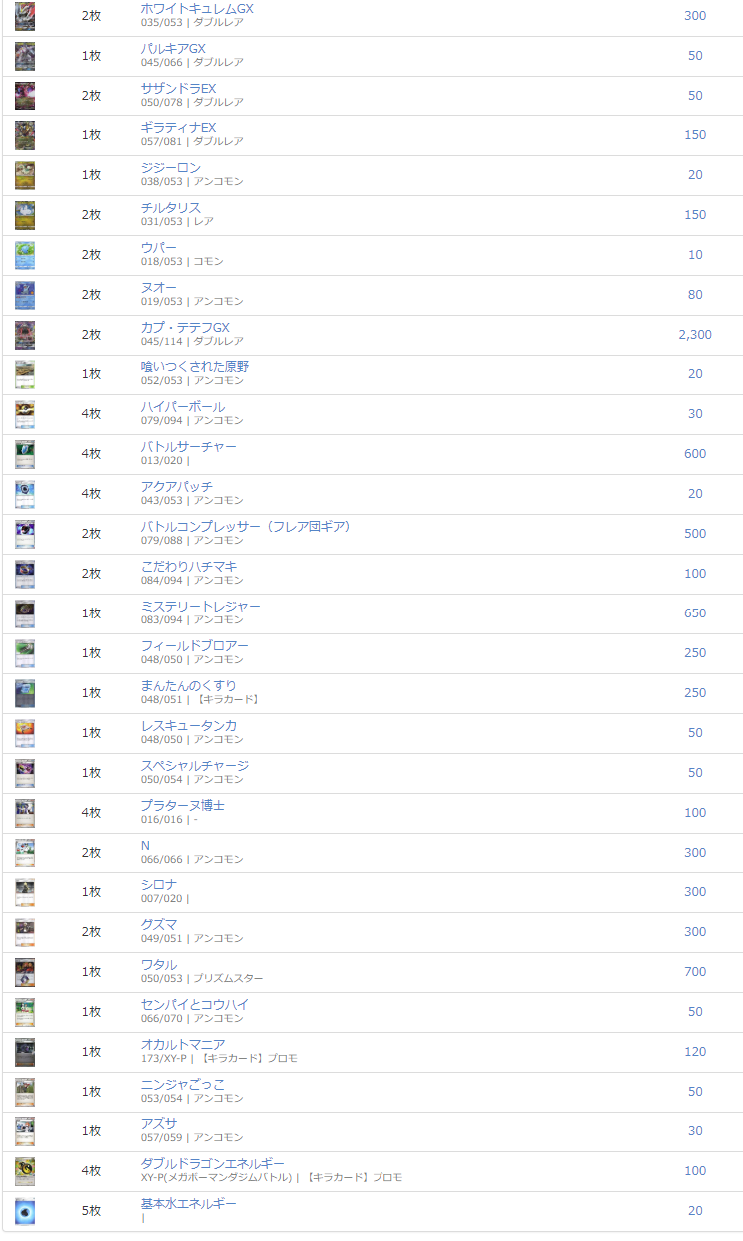Open the カプ・テテフGX link

click(185, 328)
